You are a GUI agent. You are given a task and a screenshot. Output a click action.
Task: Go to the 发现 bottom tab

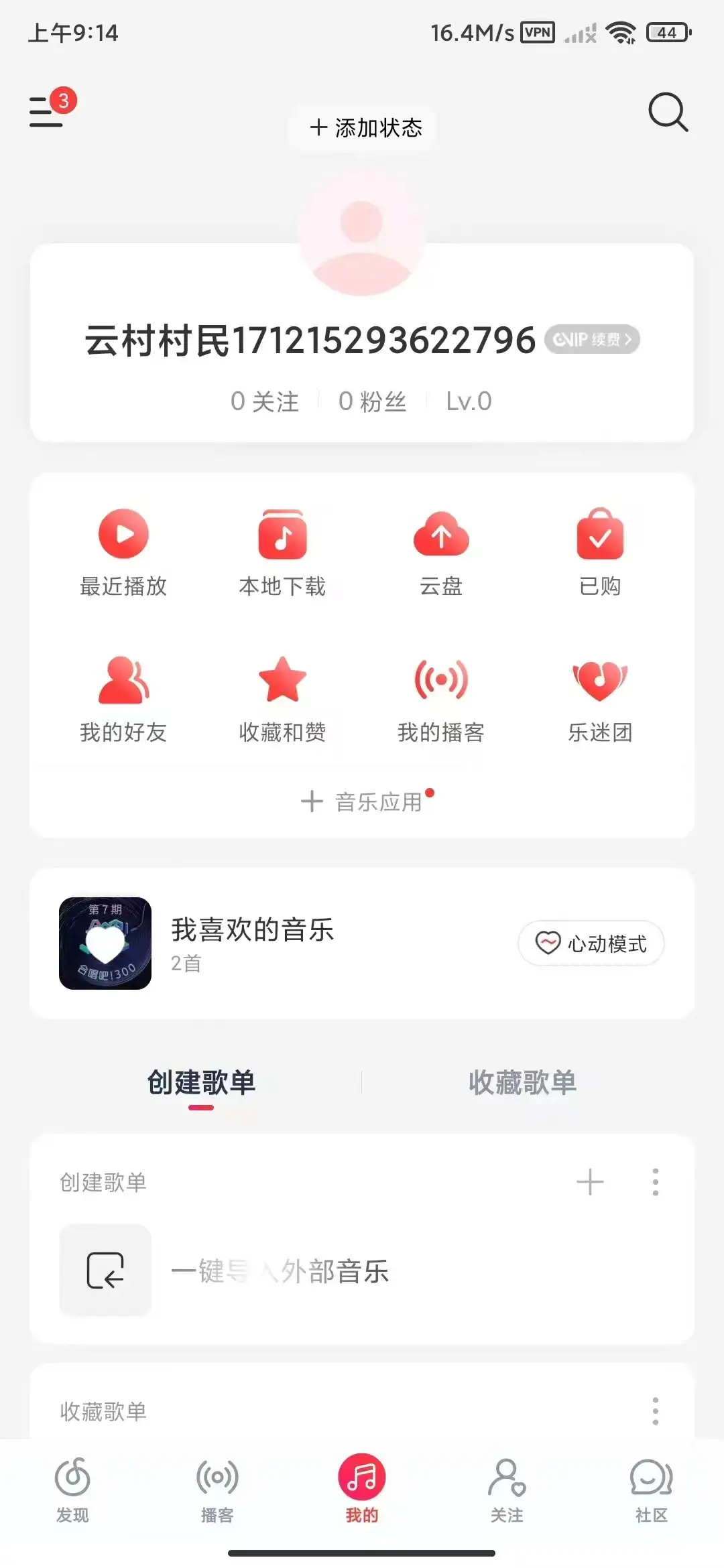(72, 1490)
